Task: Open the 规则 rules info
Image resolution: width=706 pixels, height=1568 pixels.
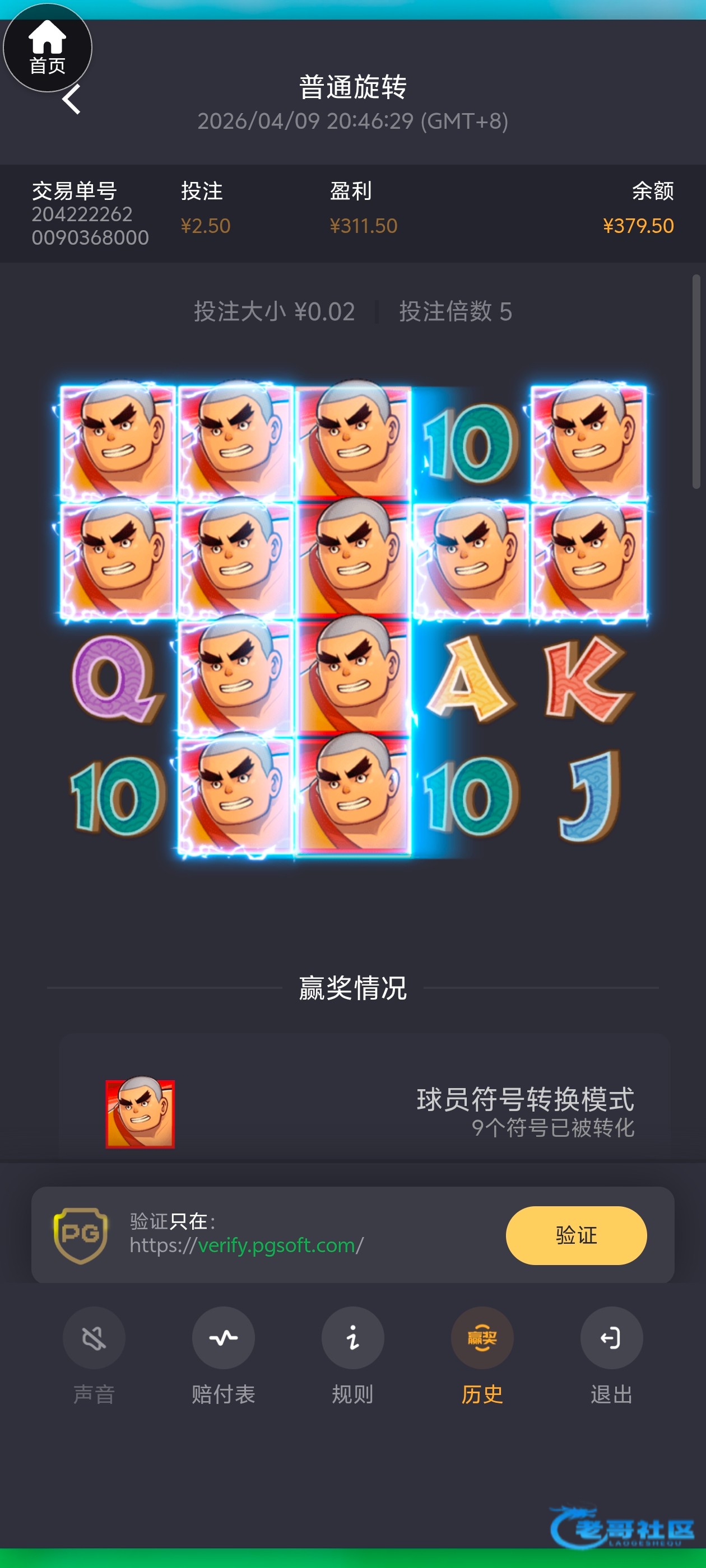Action: pyautogui.click(x=352, y=1338)
